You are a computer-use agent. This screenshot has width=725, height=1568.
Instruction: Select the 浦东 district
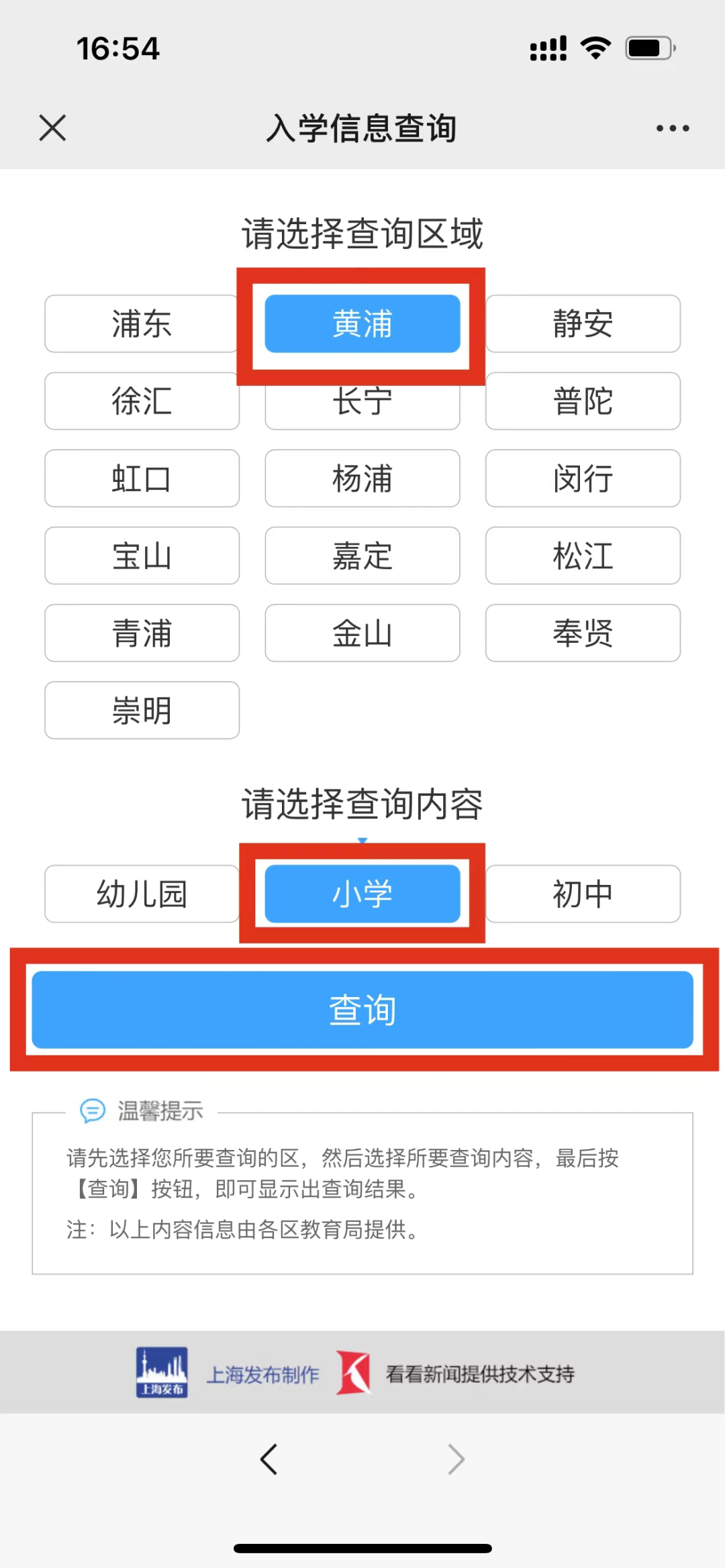point(142,323)
